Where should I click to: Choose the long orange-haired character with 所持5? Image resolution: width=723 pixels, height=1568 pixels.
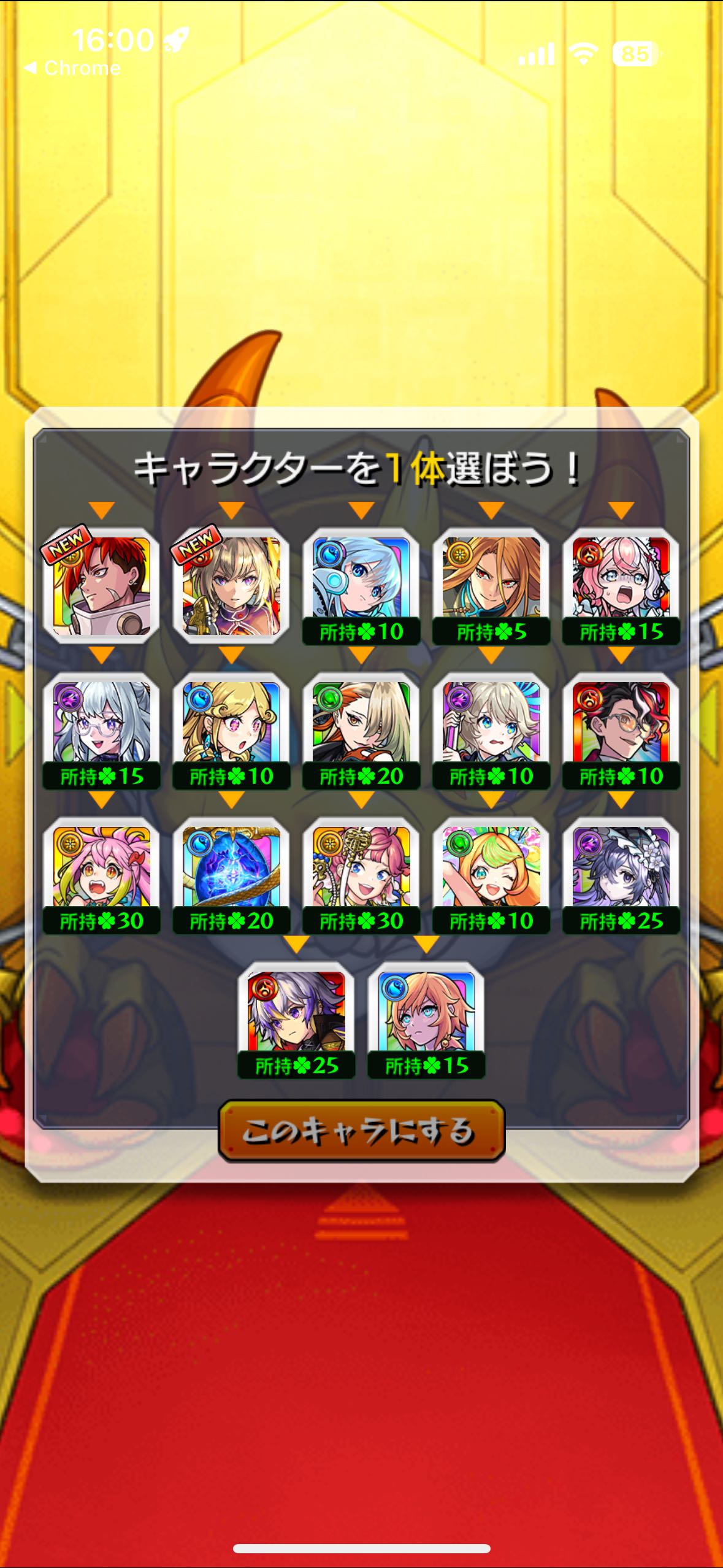[x=491, y=586]
